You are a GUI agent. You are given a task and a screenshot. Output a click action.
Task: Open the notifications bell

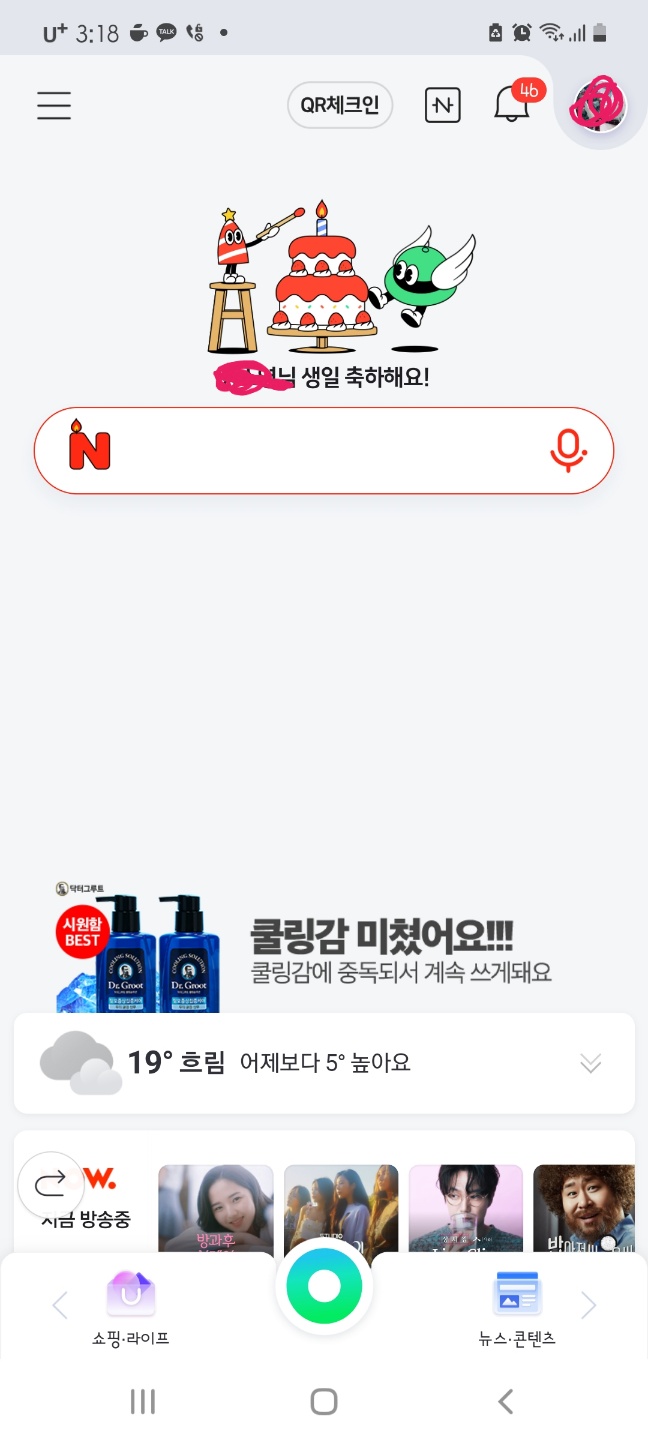coord(512,104)
